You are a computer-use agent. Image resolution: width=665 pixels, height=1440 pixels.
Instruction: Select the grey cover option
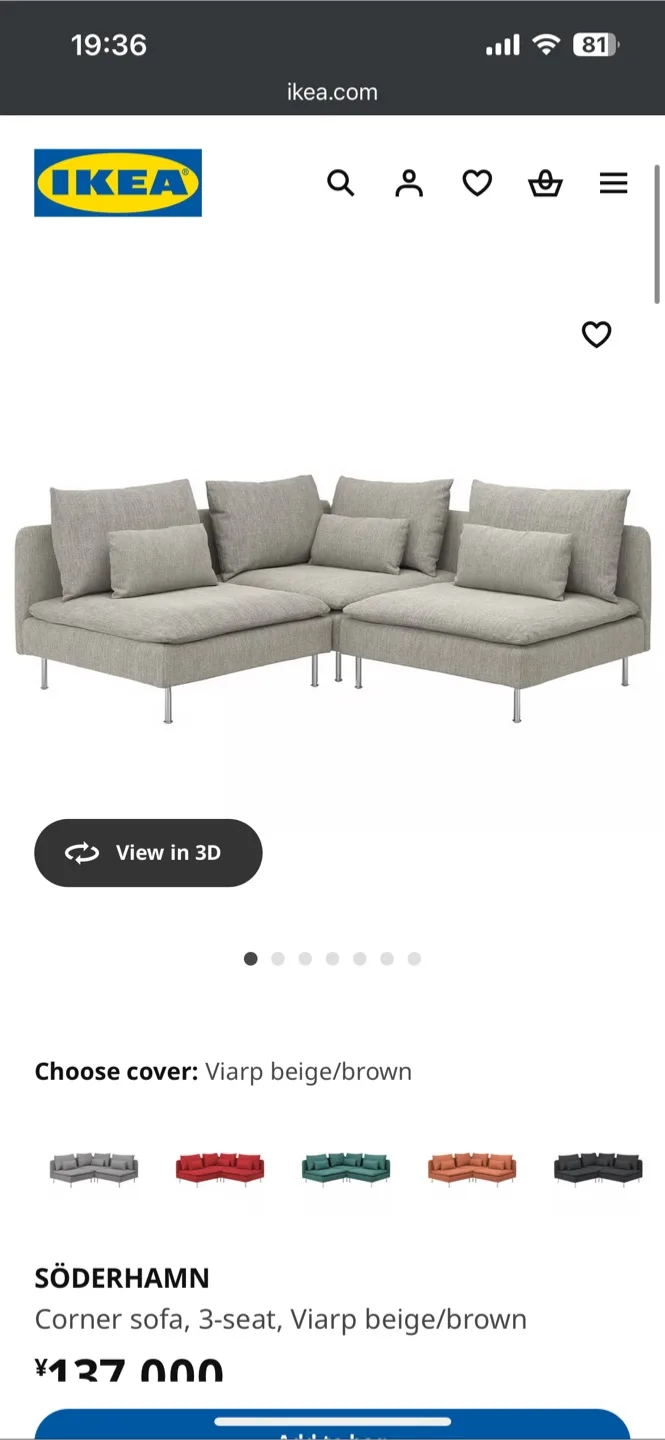tap(94, 1168)
